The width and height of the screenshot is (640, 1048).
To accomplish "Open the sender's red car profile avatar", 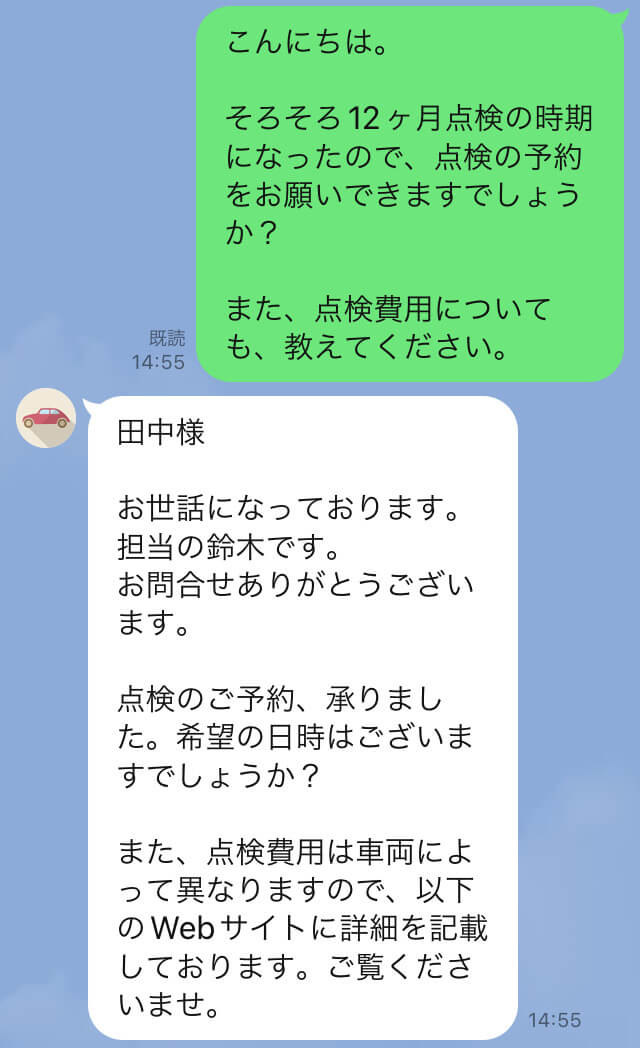I will [46, 417].
